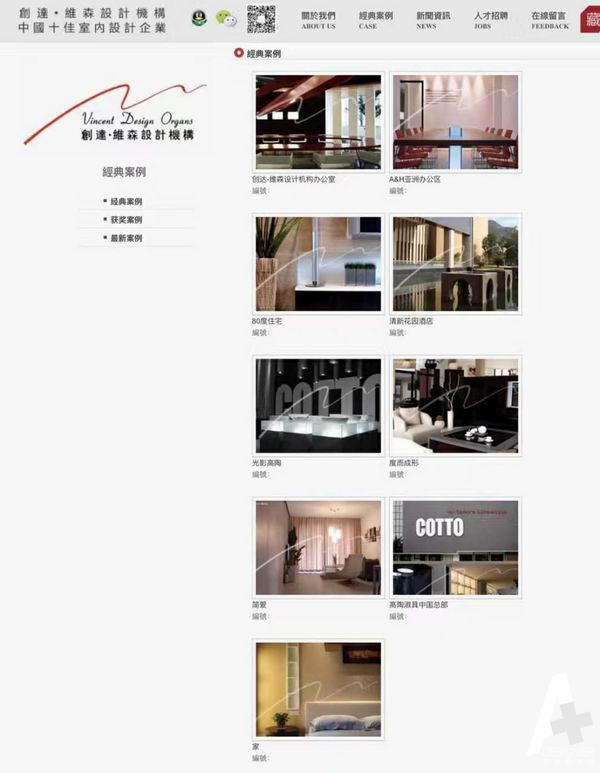This screenshot has height=773, width=600.
Task: View the 家 project
Action: click(x=318, y=690)
